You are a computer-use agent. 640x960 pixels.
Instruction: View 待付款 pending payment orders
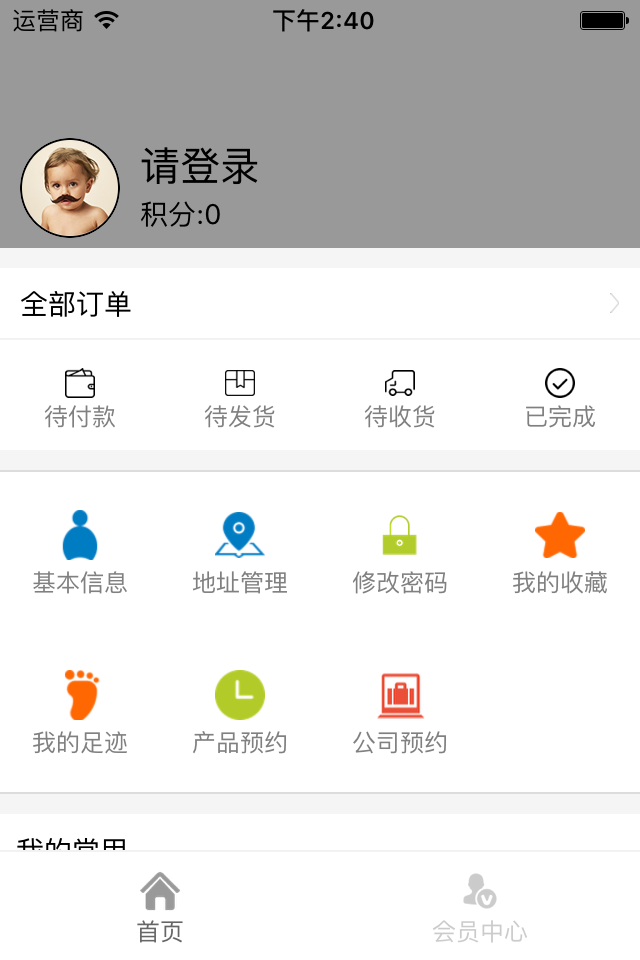80,398
